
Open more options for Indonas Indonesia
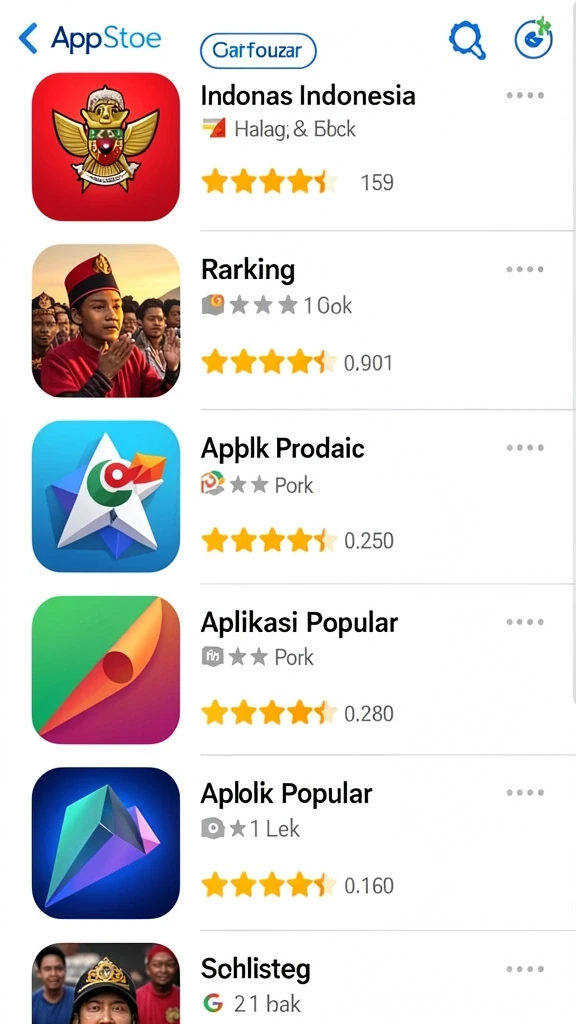525,95
